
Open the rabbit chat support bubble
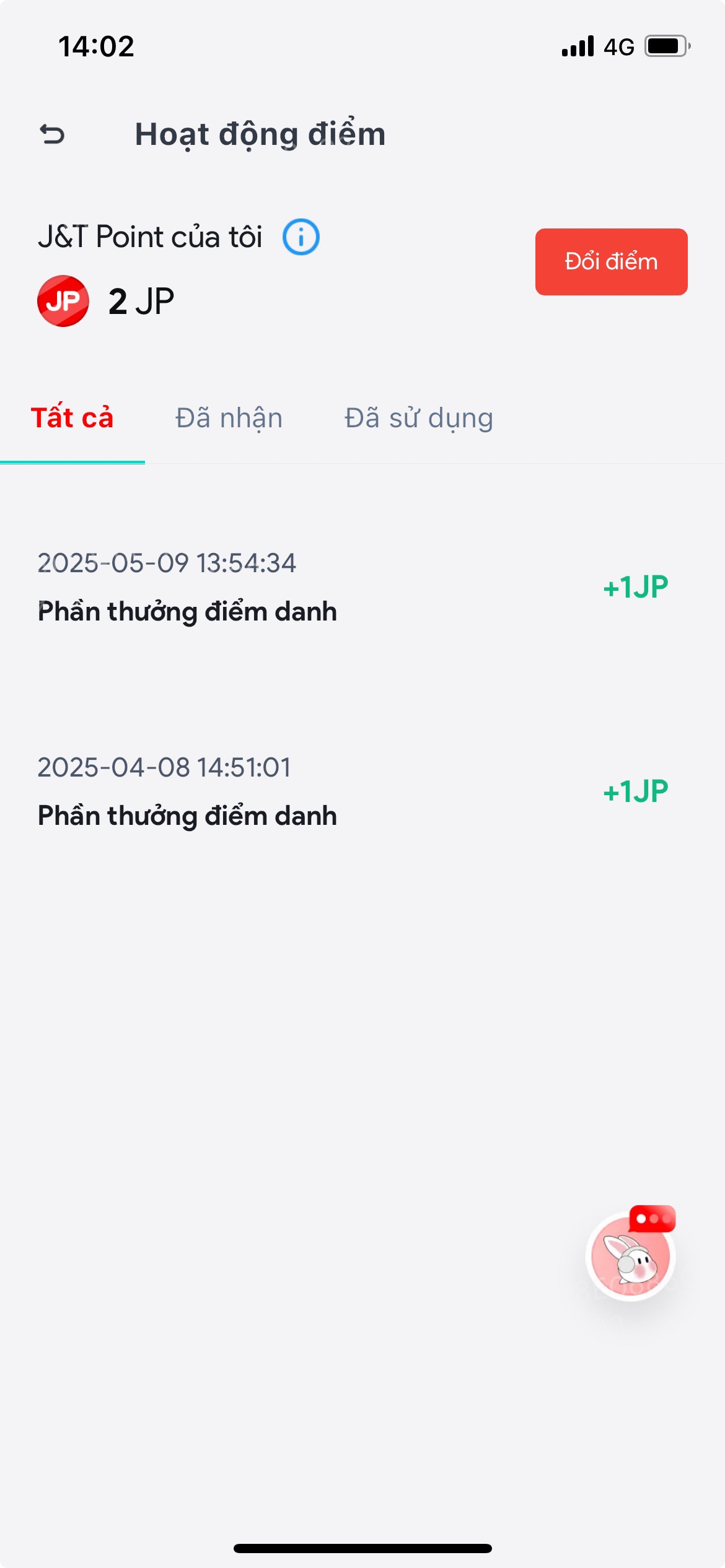pyautogui.click(x=631, y=1254)
